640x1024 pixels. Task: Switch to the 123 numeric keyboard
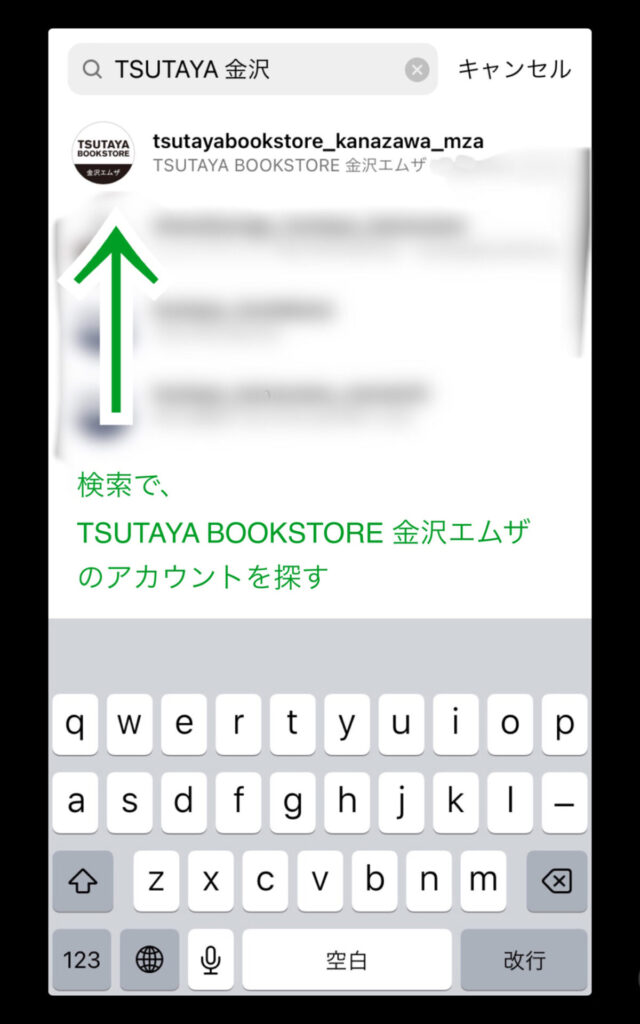tap(82, 960)
